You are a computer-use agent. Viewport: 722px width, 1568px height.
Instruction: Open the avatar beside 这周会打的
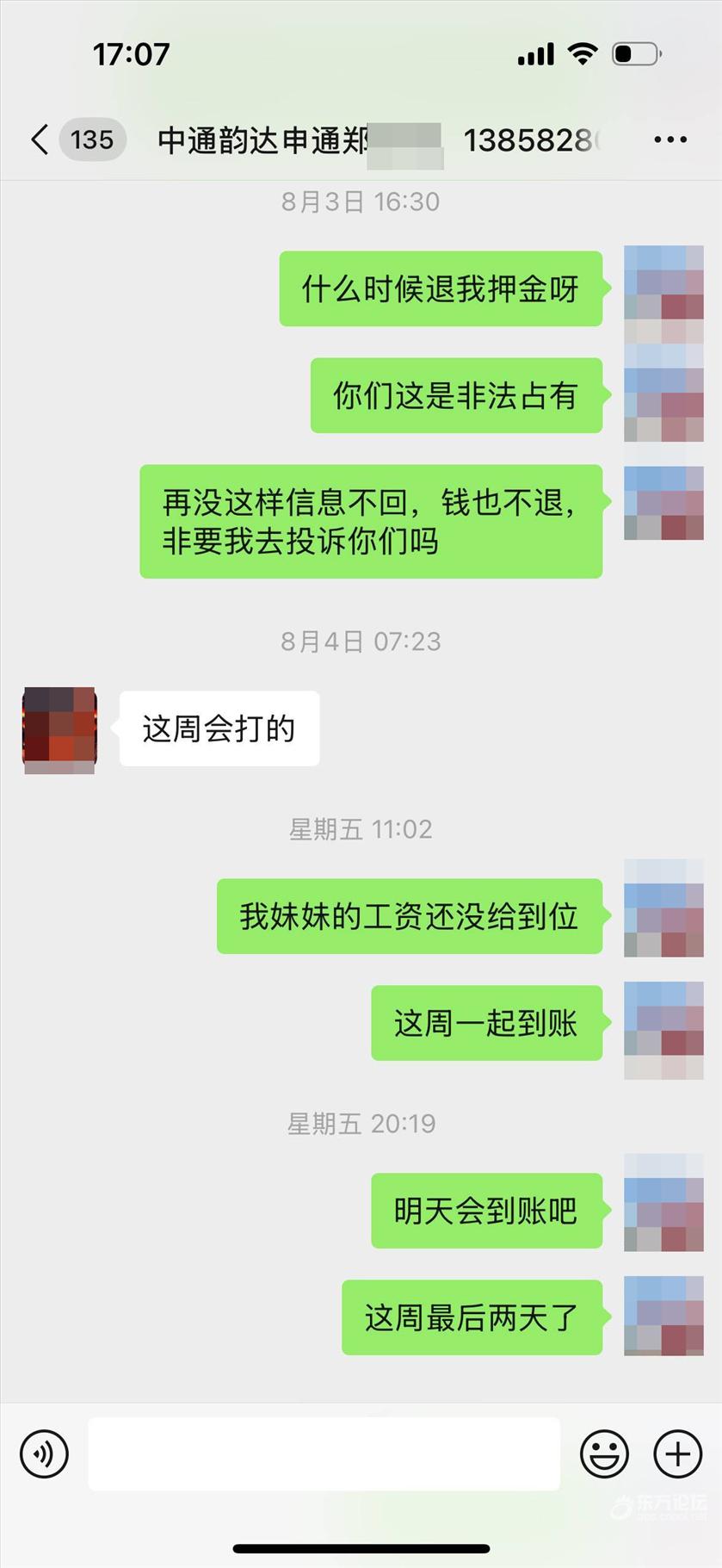tap(59, 729)
